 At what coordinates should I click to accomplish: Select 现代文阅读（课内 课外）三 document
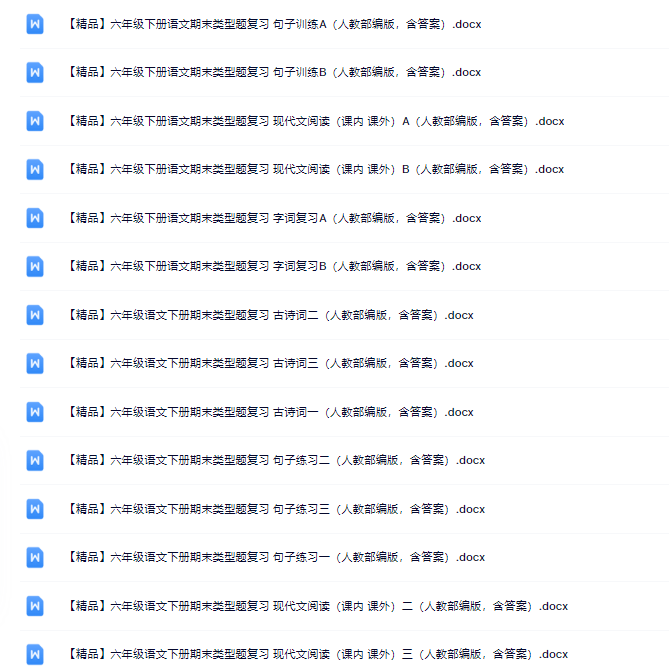317,654
